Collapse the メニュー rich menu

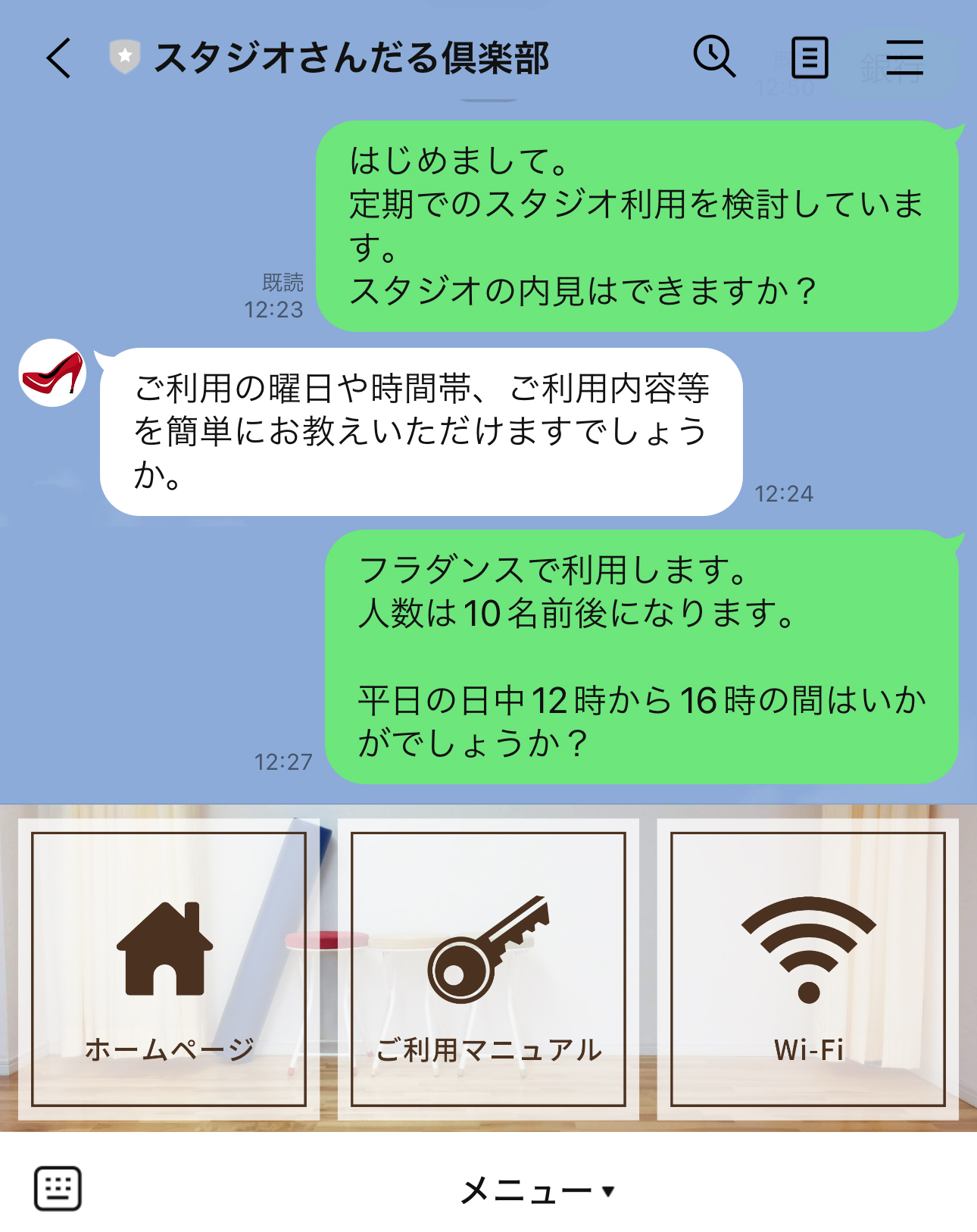[x=538, y=1191]
